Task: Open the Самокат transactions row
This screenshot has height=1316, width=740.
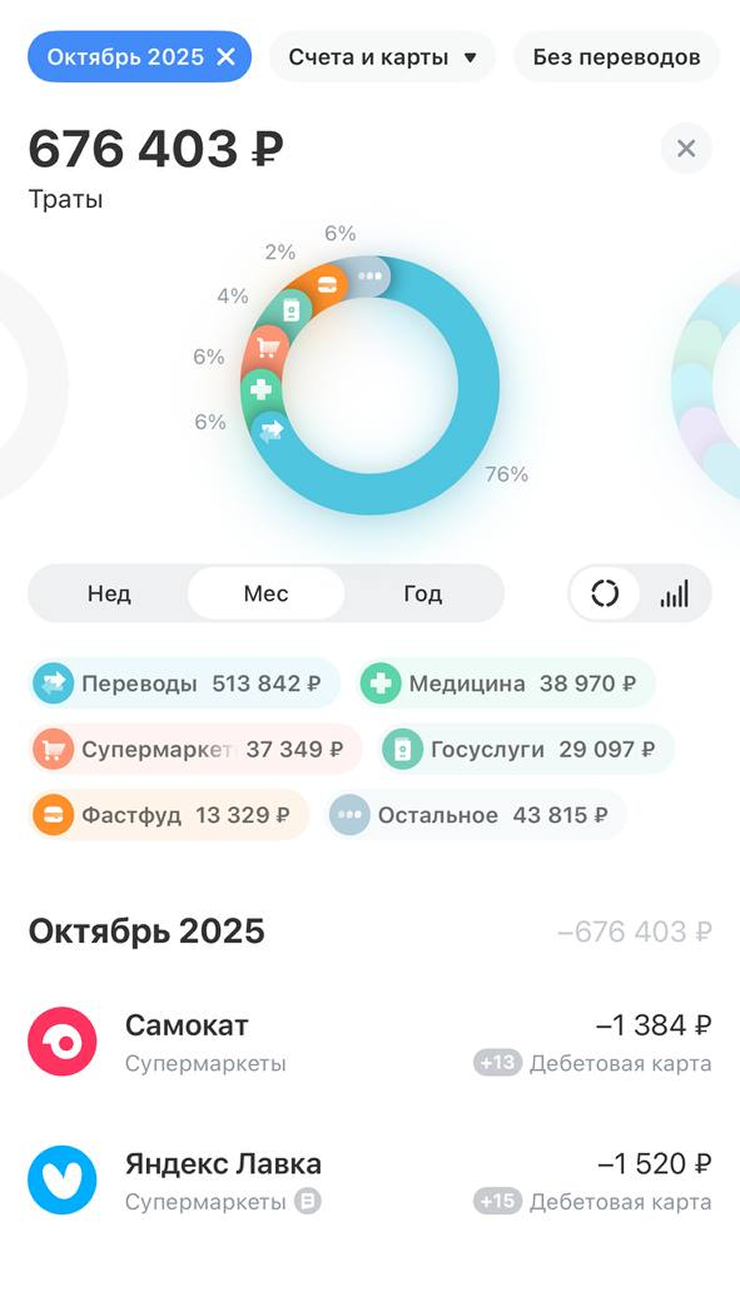Action: (x=369, y=1041)
